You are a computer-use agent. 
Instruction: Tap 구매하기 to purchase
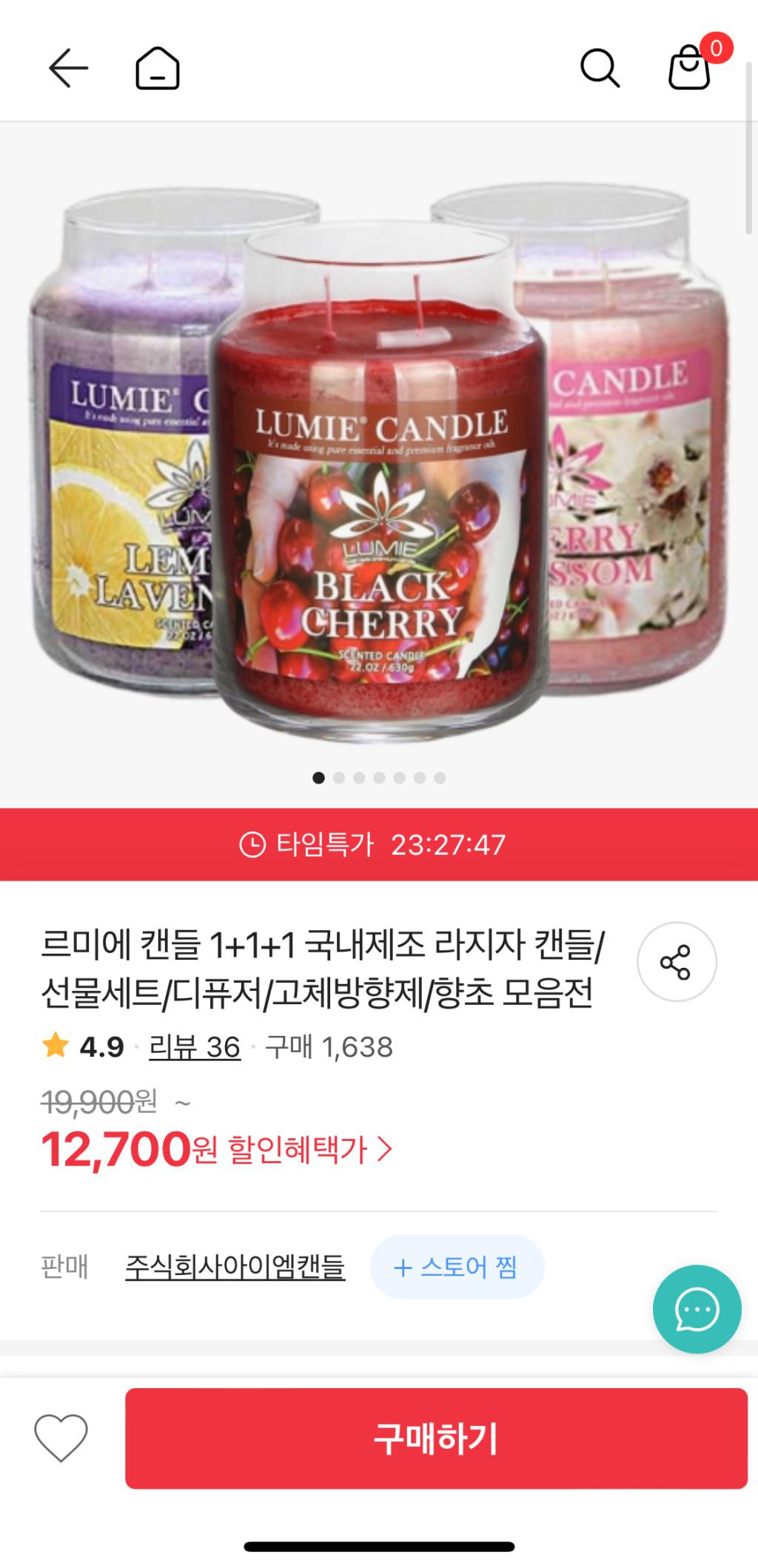click(x=436, y=1438)
